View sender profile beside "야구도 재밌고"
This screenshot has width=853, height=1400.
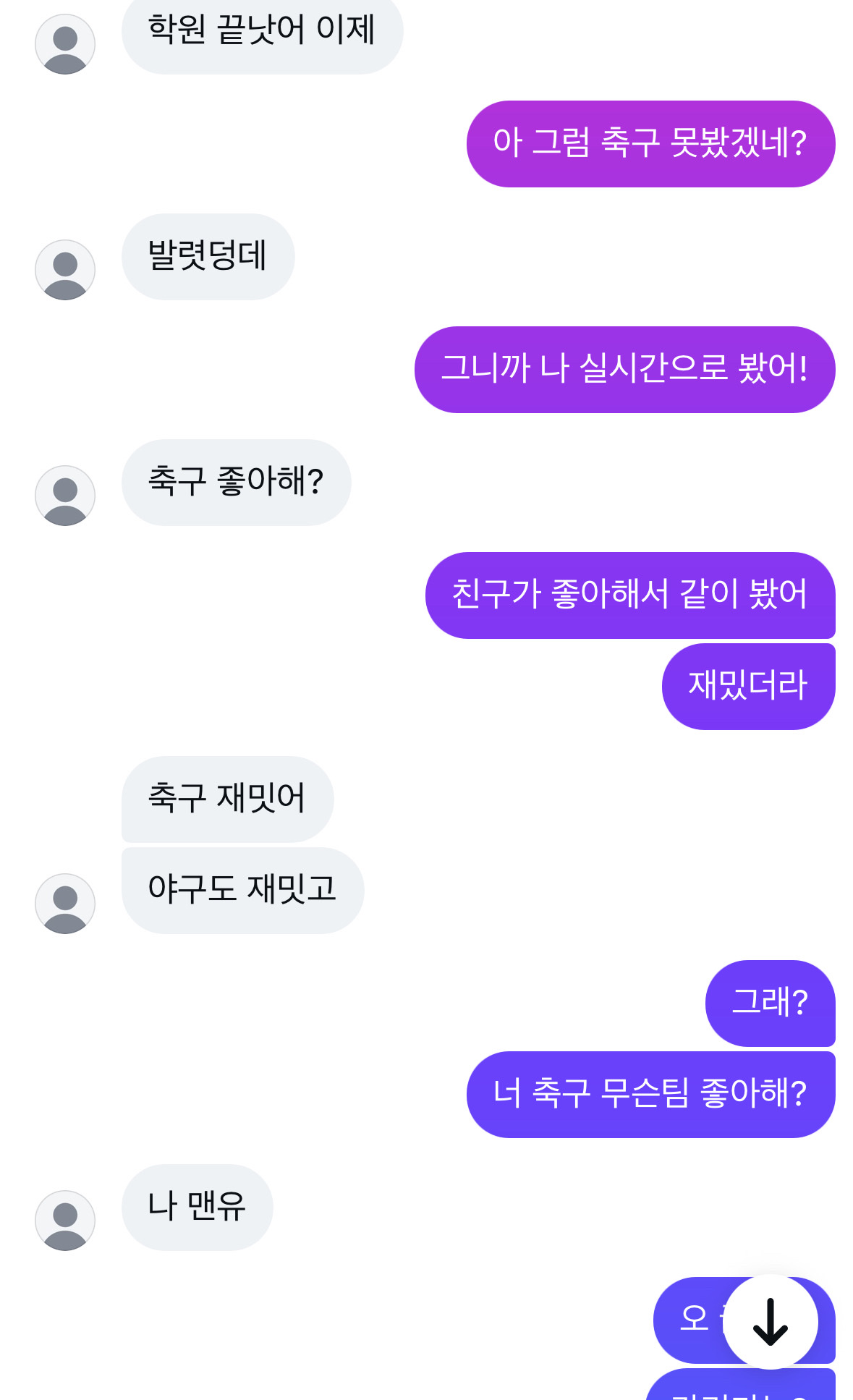coord(65,904)
